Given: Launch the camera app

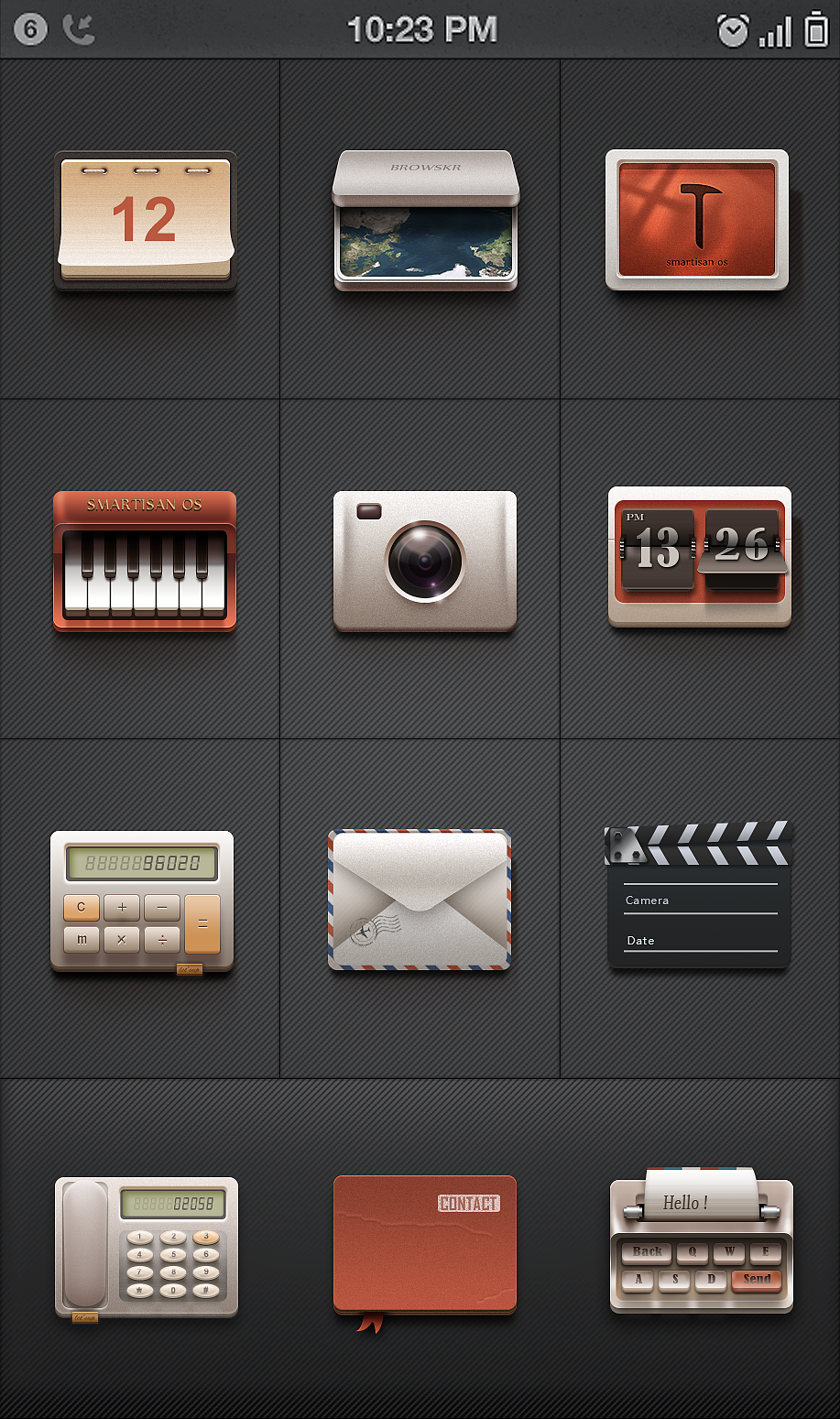Looking at the screenshot, I should tap(425, 562).
